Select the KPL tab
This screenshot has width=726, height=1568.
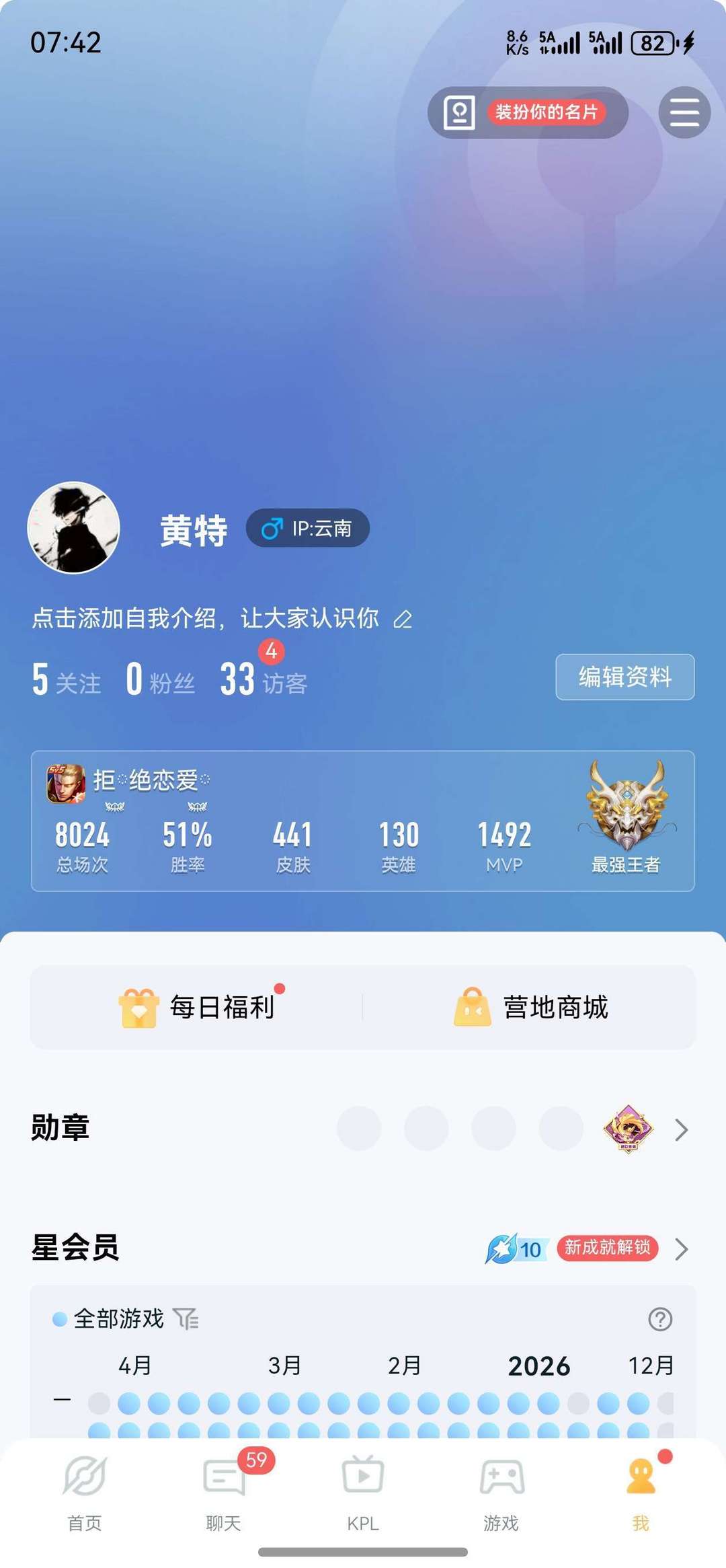point(363,1489)
